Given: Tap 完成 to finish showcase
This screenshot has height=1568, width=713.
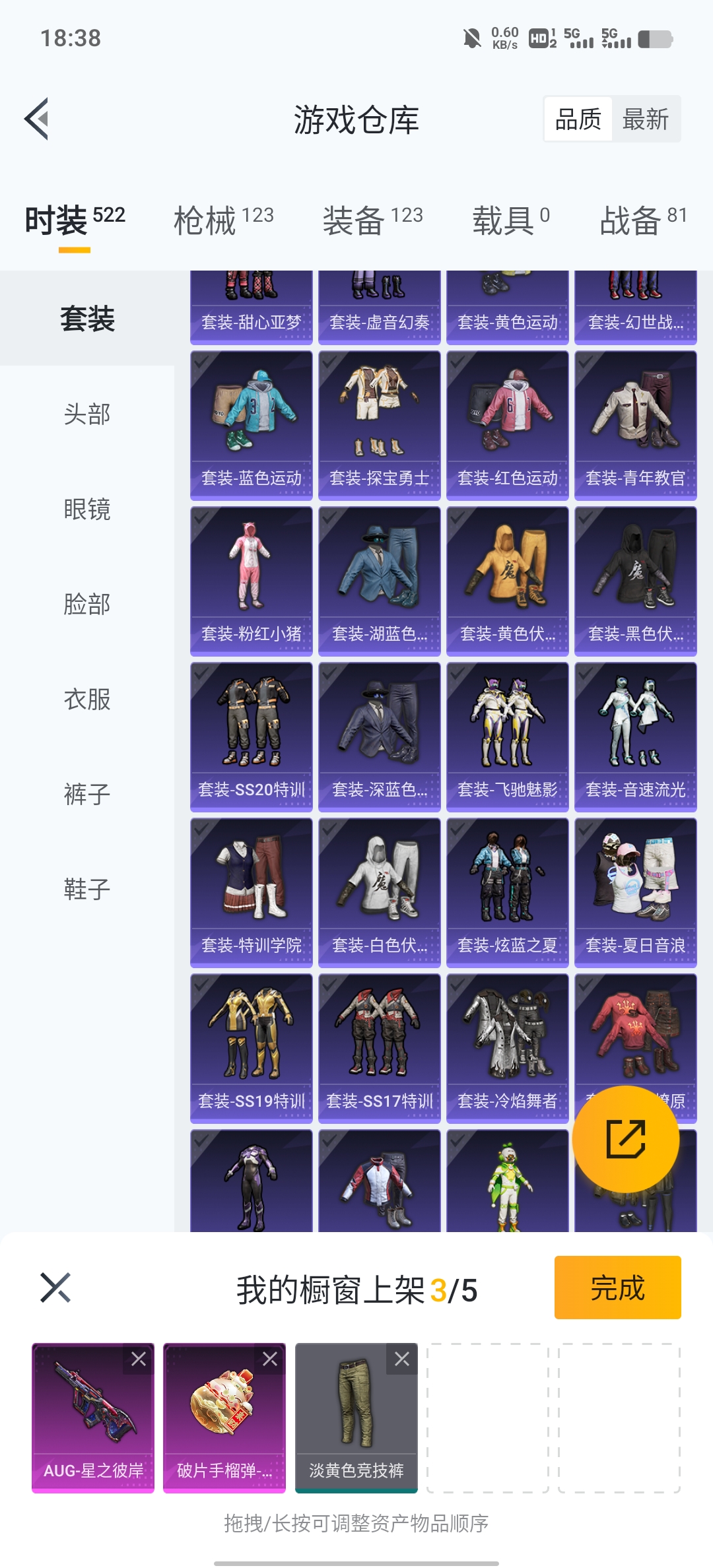Looking at the screenshot, I should click(617, 1288).
